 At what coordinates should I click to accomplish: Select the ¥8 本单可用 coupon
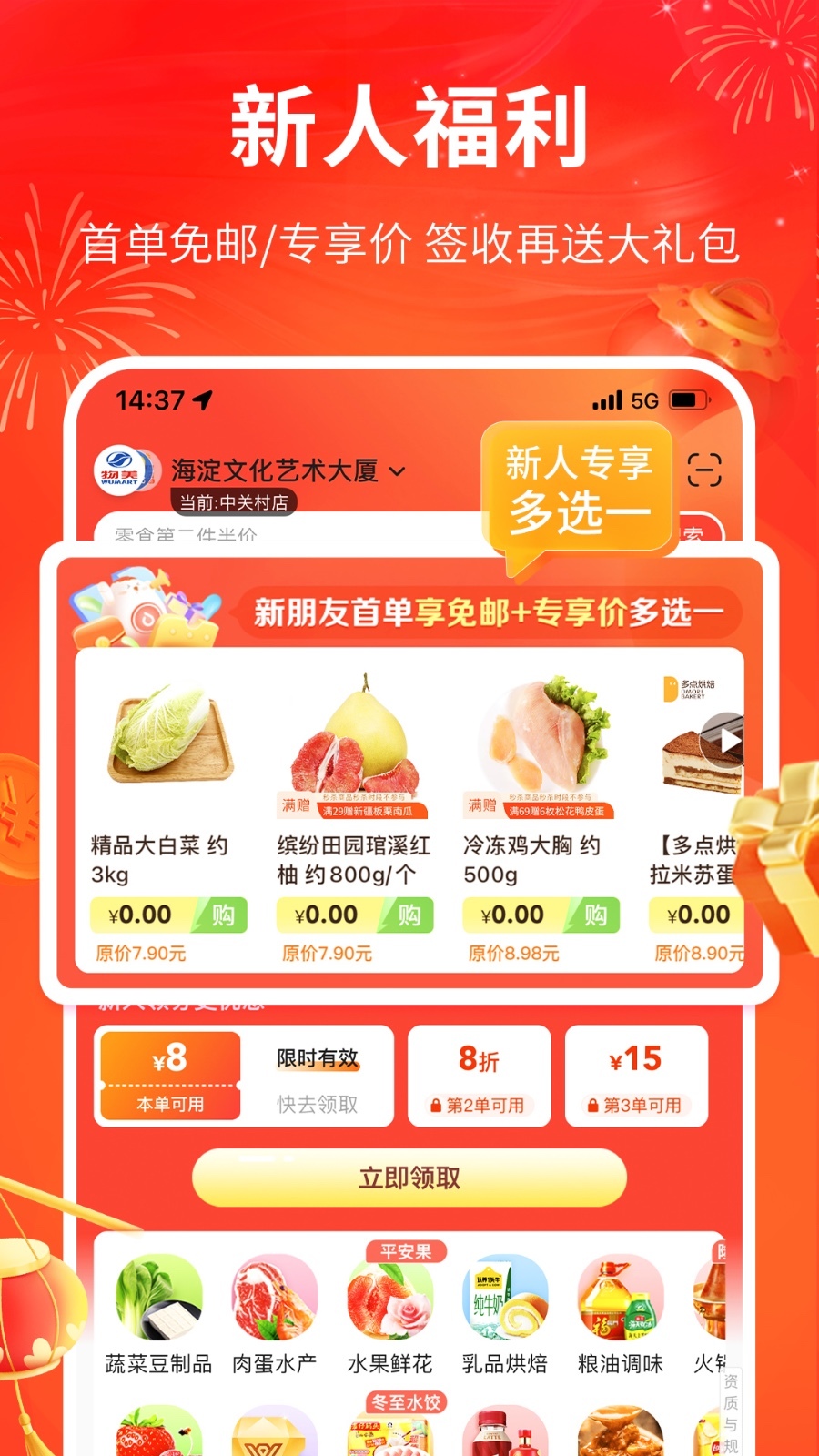pos(168,1076)
